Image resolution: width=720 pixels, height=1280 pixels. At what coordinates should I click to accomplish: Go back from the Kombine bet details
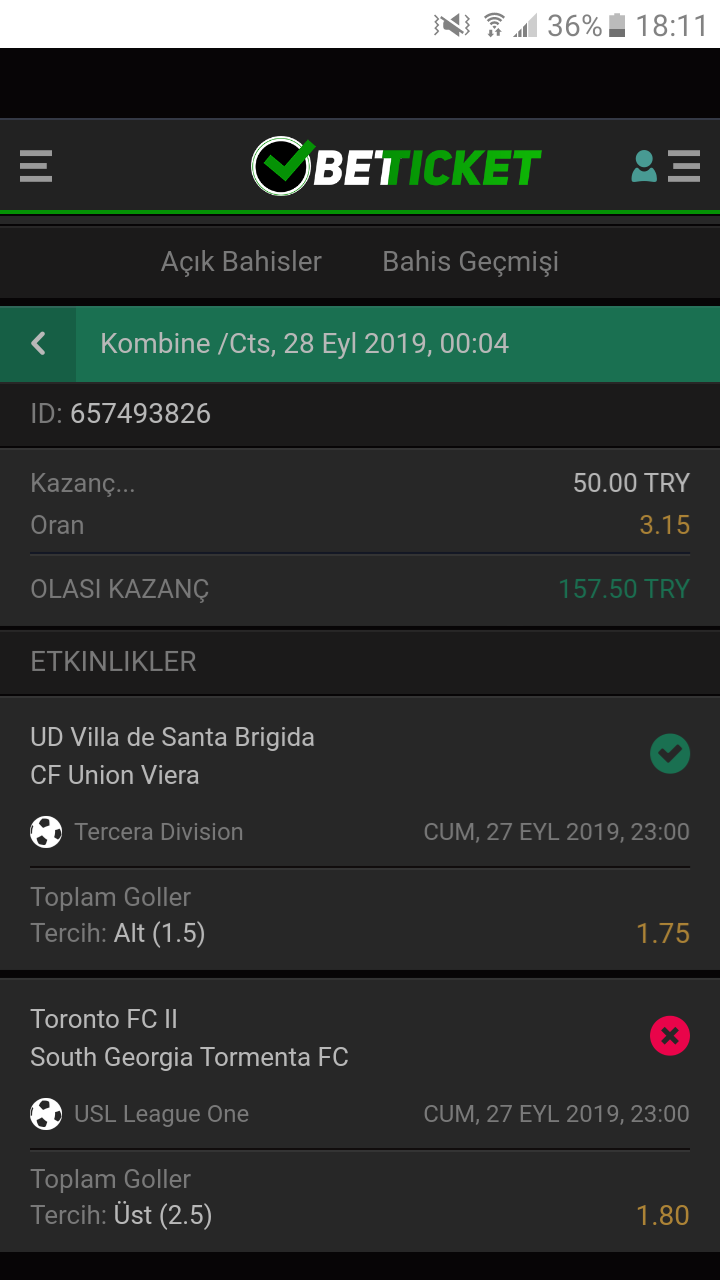pyautogui.click(x=38, y=344)
